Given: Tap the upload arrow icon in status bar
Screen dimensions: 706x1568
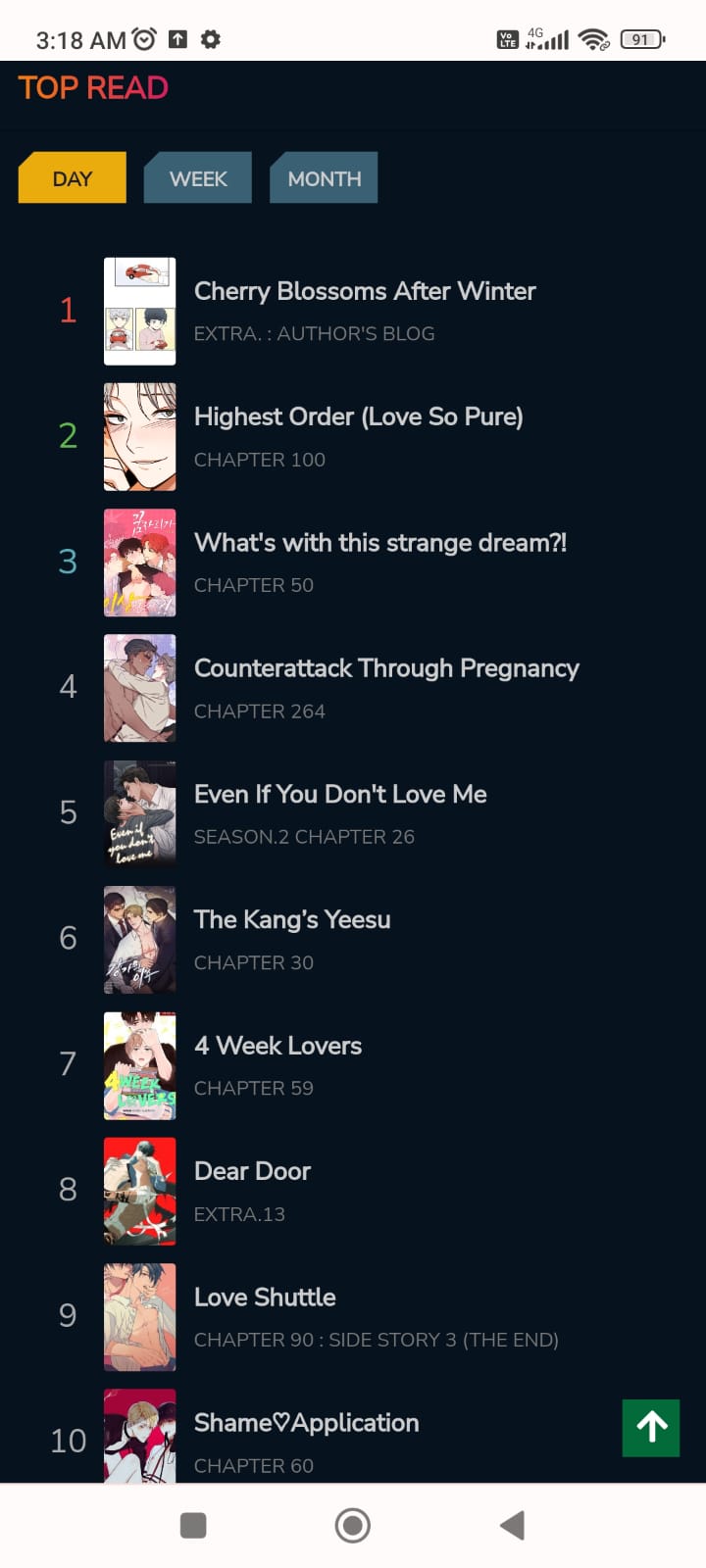Looking at the screenshot, I should (176, 38).
